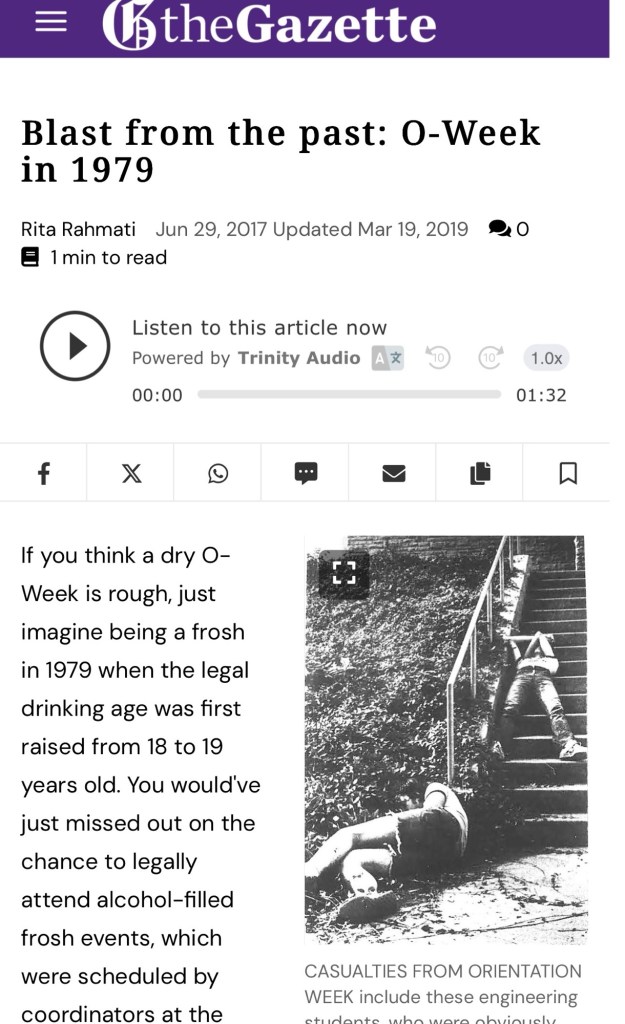The height and width of the screenshot is (1024, 625).
Task: Share this article via WhatsApp
Action: click(x=218, y=473)
